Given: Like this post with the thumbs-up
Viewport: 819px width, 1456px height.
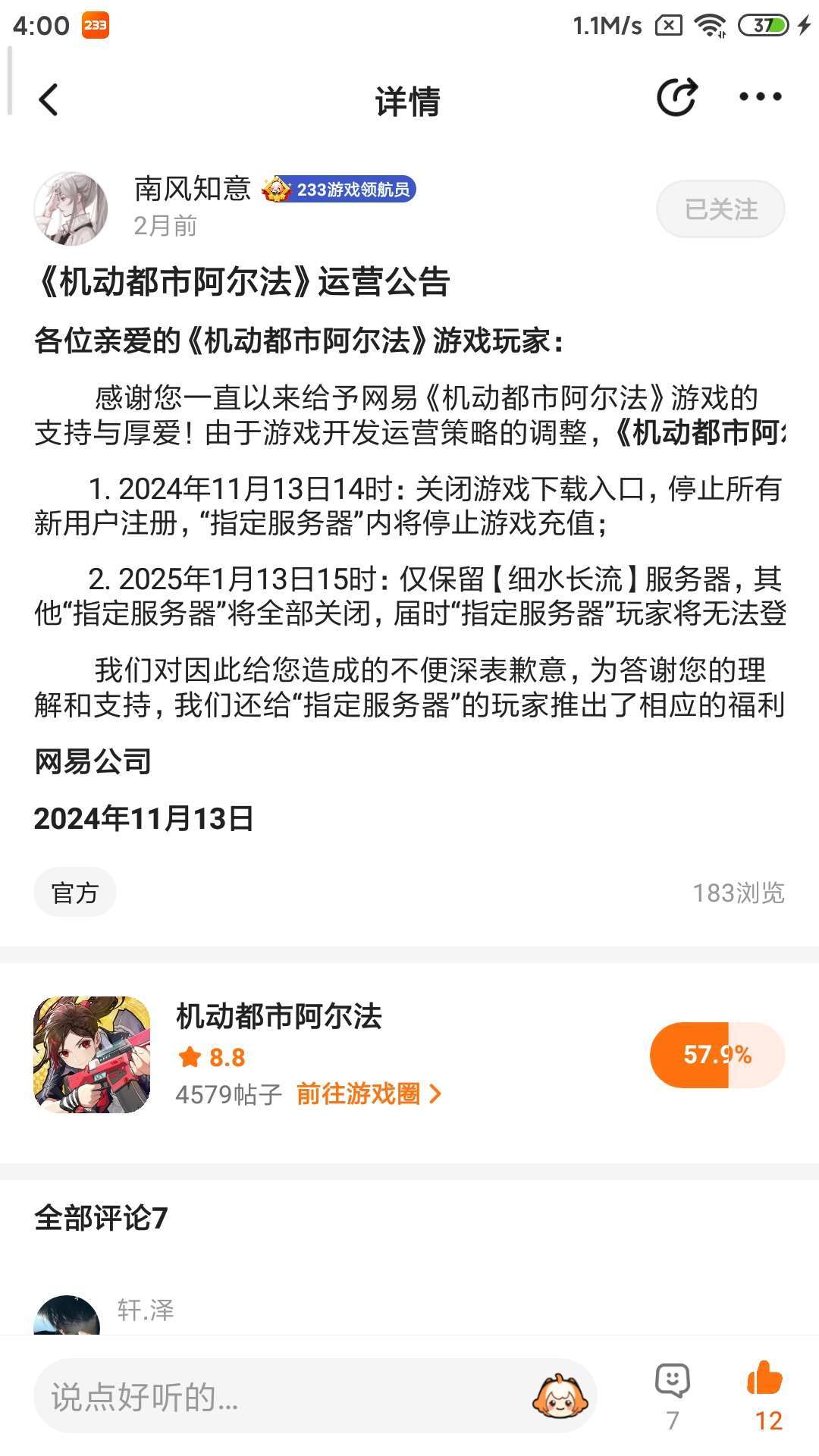Looking at the screenshot, I should pos(766,1396).
